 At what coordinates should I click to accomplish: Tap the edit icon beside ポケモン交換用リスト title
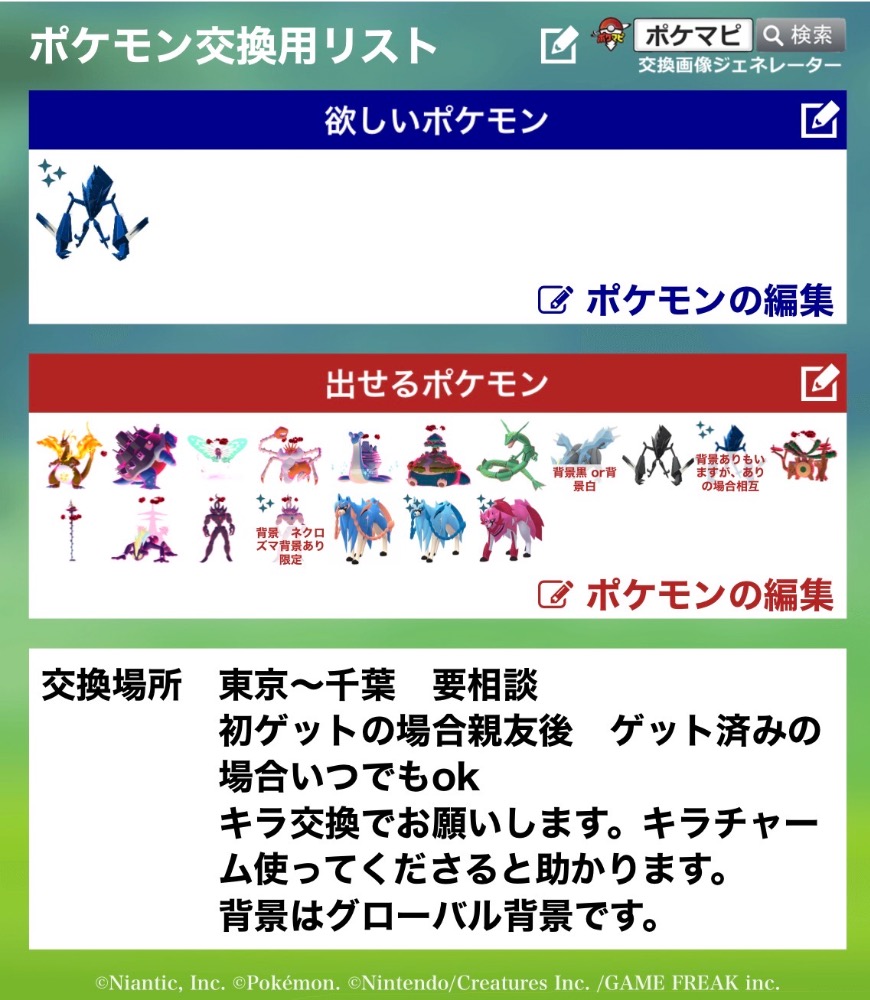559,46
